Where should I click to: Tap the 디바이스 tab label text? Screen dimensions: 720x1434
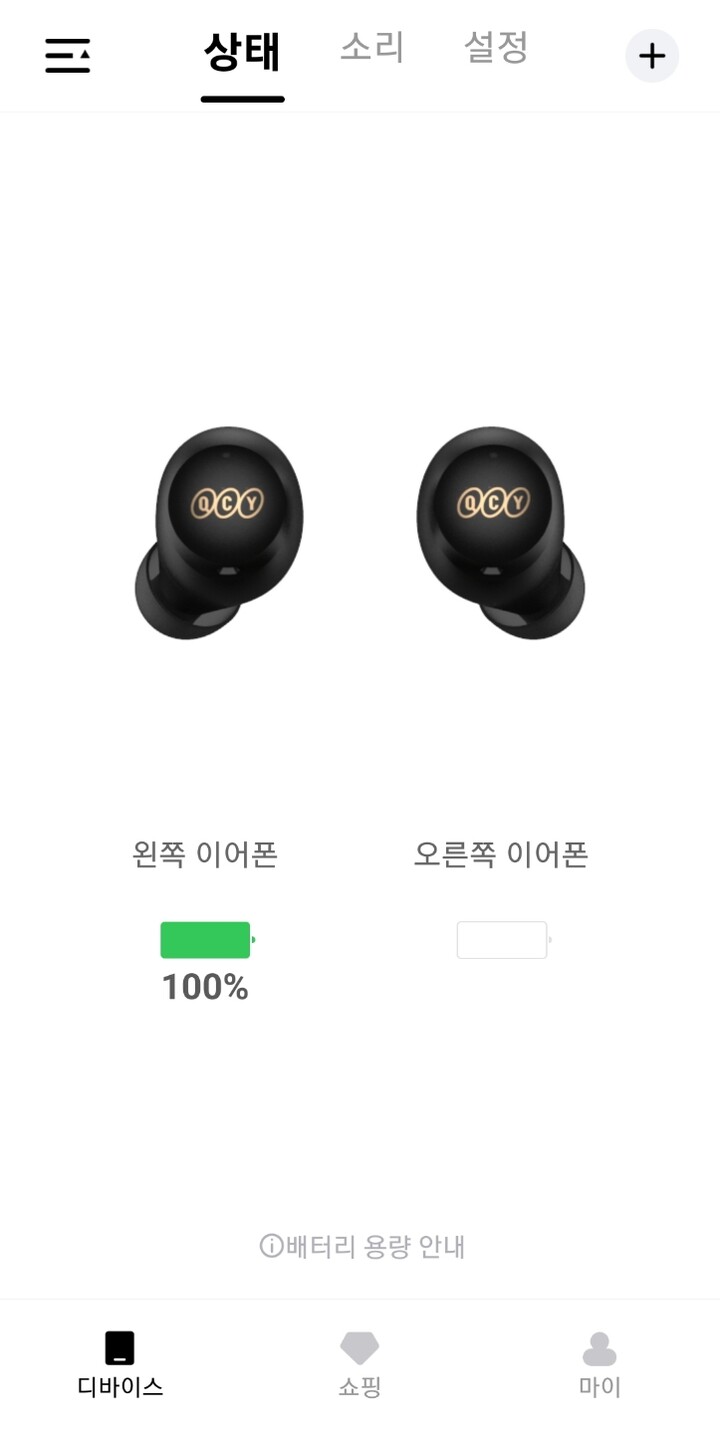(x=119, y=1388)
